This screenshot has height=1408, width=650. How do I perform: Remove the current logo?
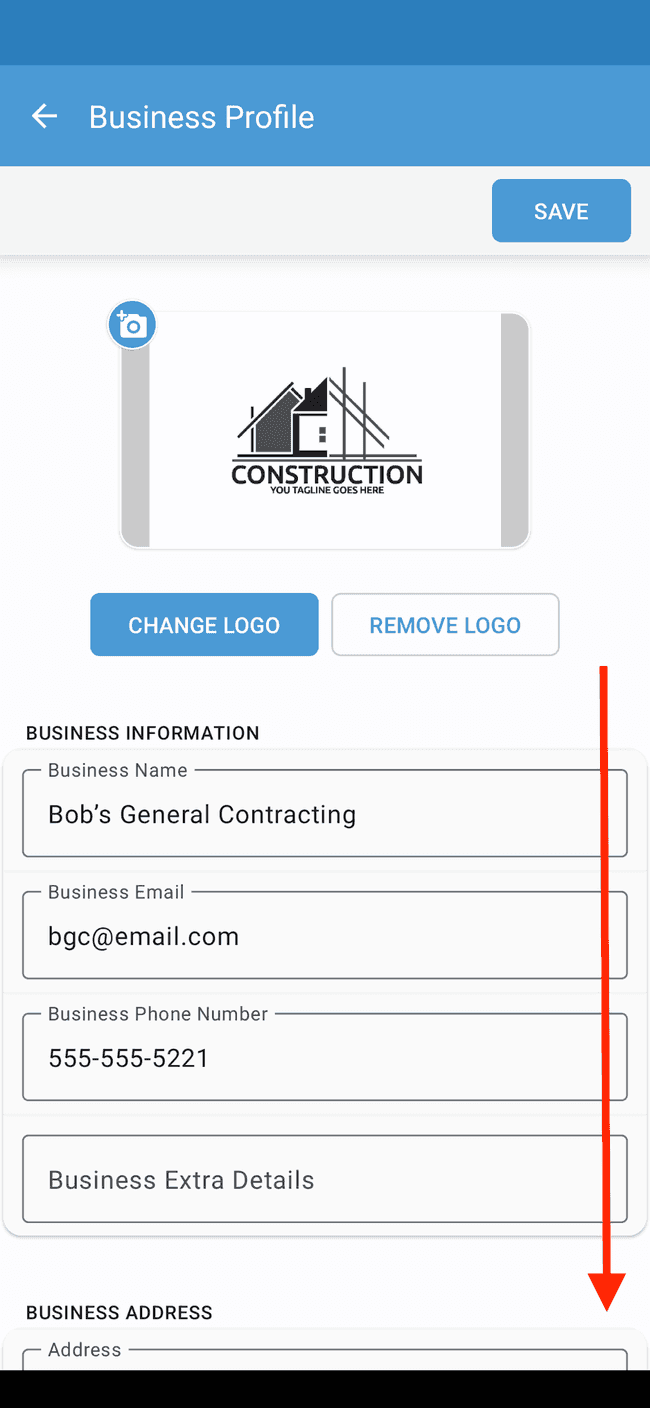[445, 625]
